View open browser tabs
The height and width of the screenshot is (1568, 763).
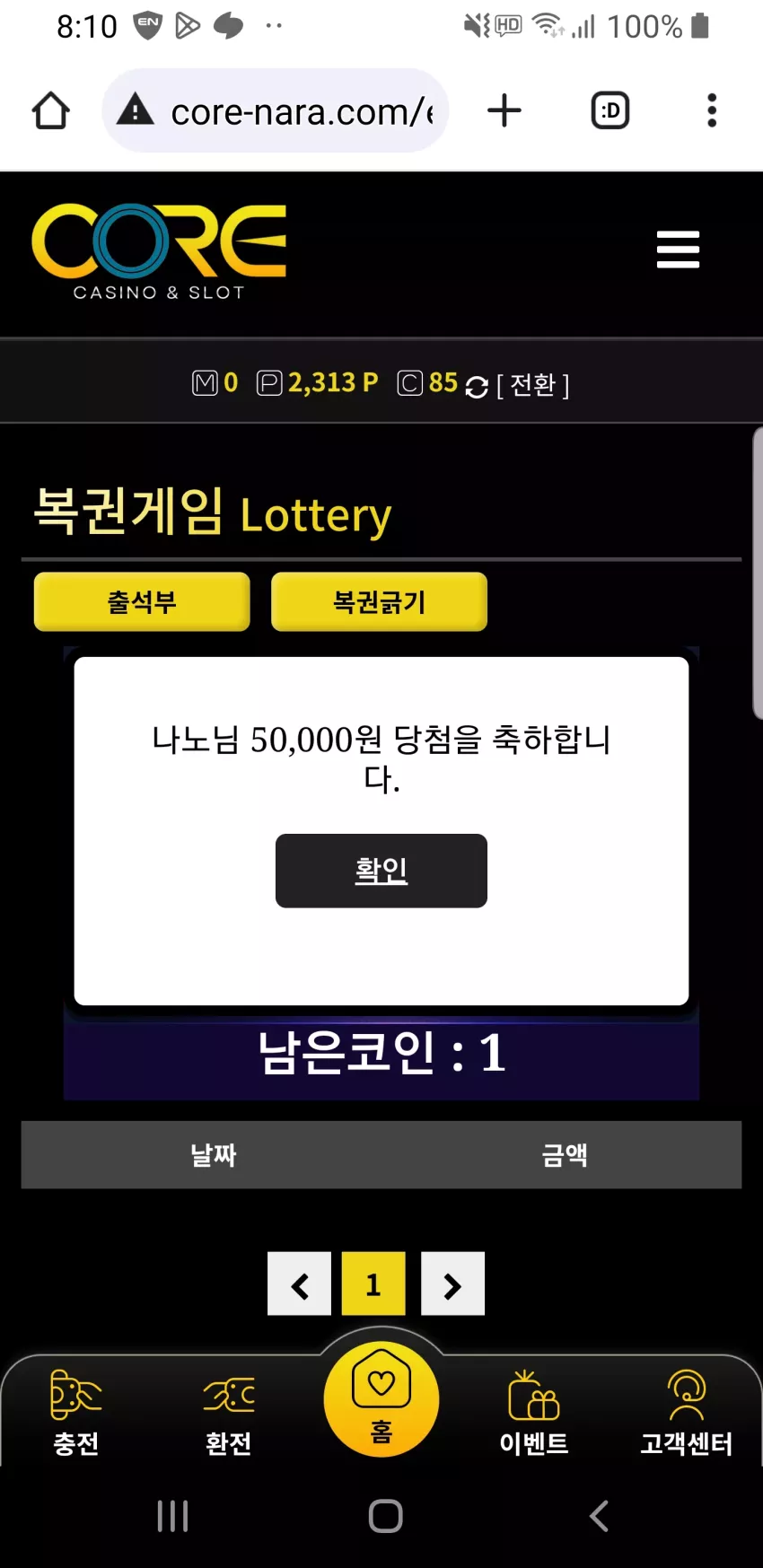coord(610,110)
